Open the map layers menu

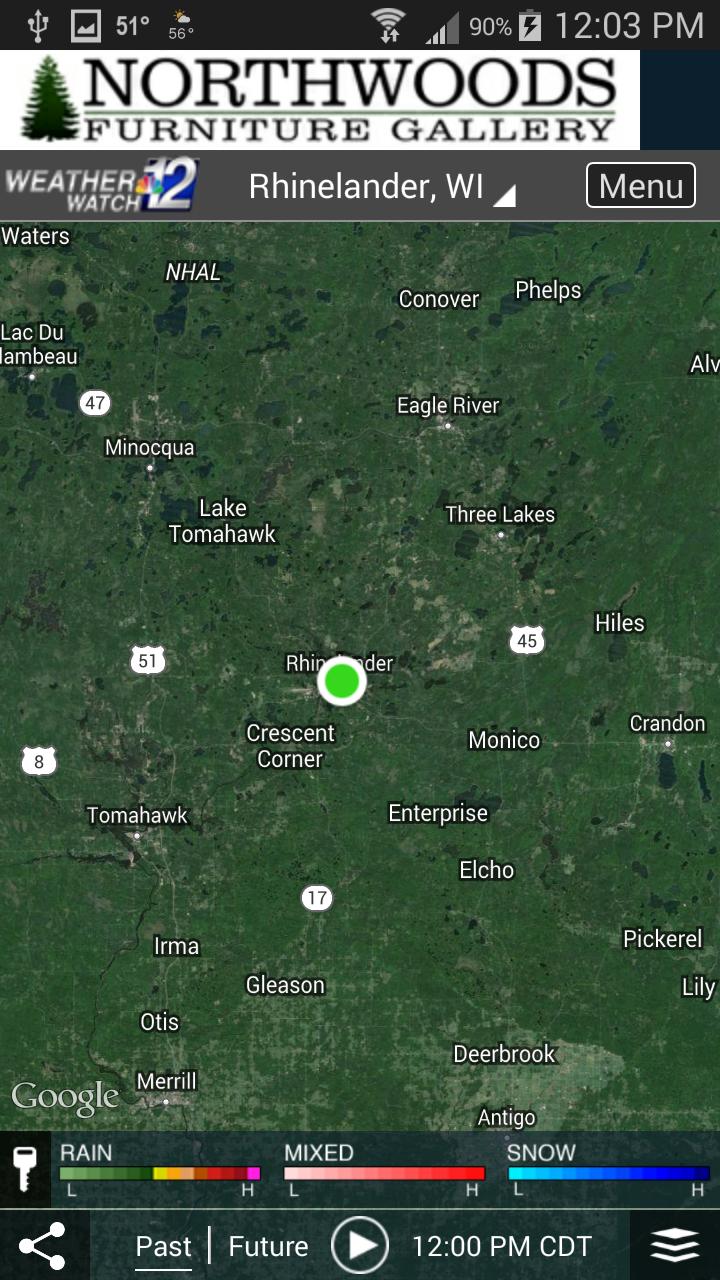(x=675, y=1246)
